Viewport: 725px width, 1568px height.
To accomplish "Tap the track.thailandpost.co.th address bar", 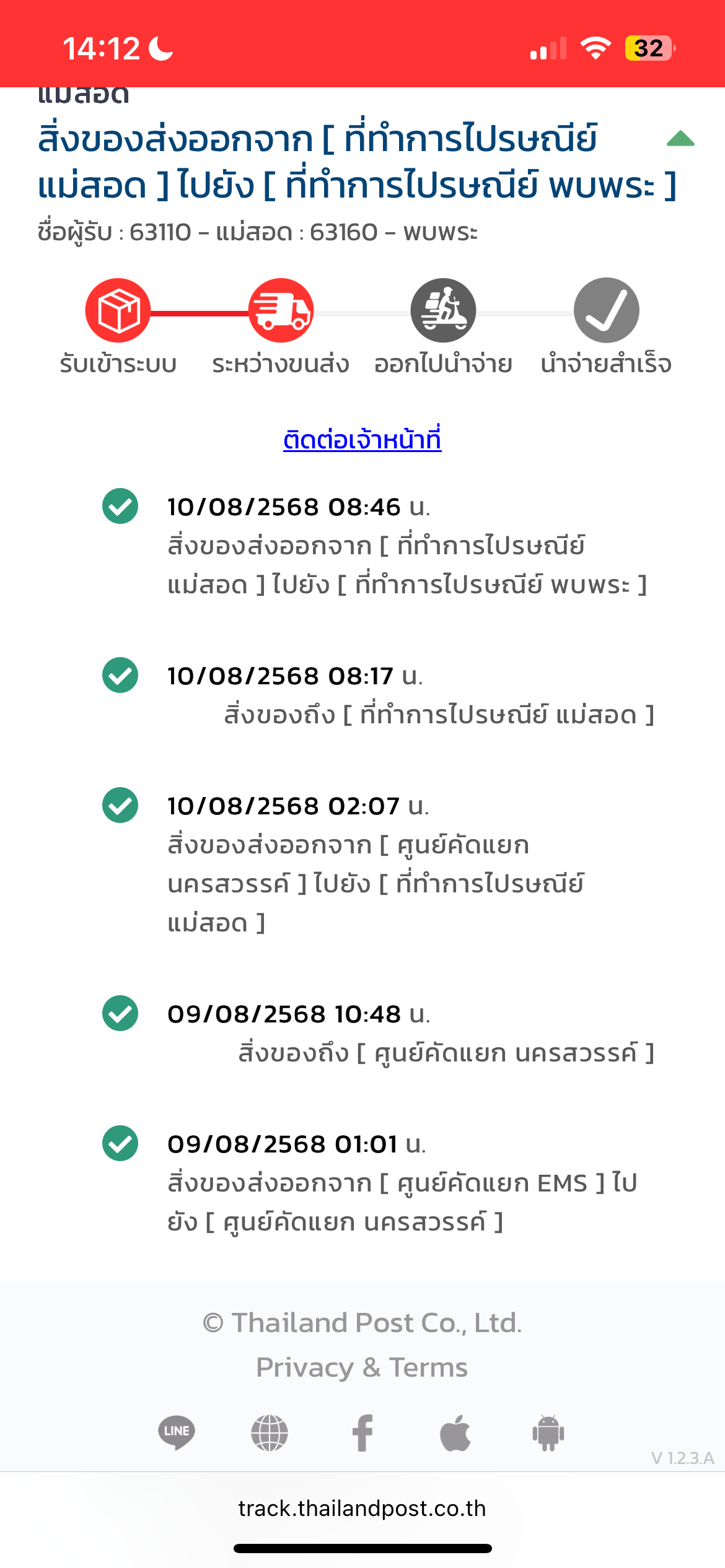I will point(362,1508).
